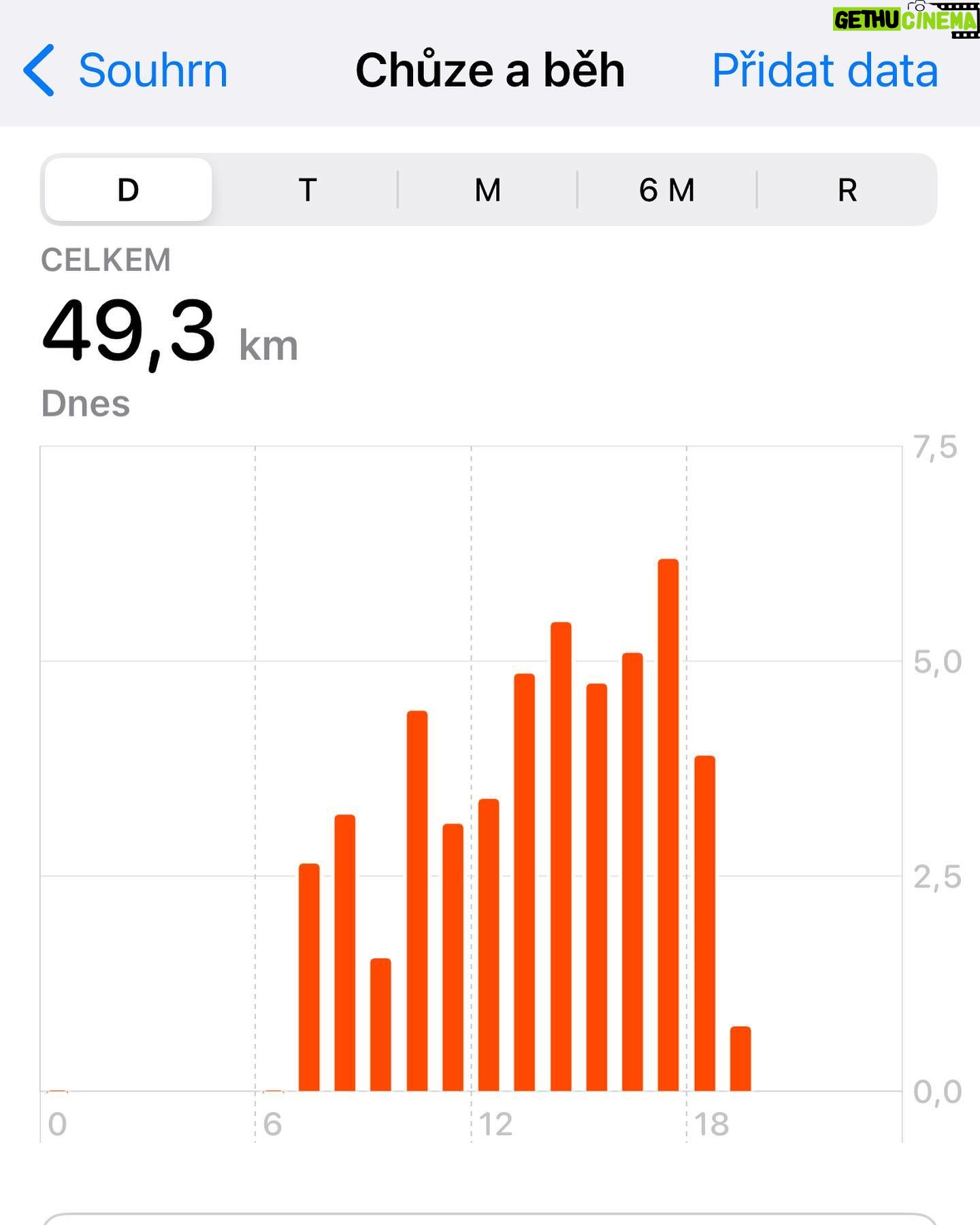Switch to the T week view
The image size is (980, 1225).
point(308,190)
